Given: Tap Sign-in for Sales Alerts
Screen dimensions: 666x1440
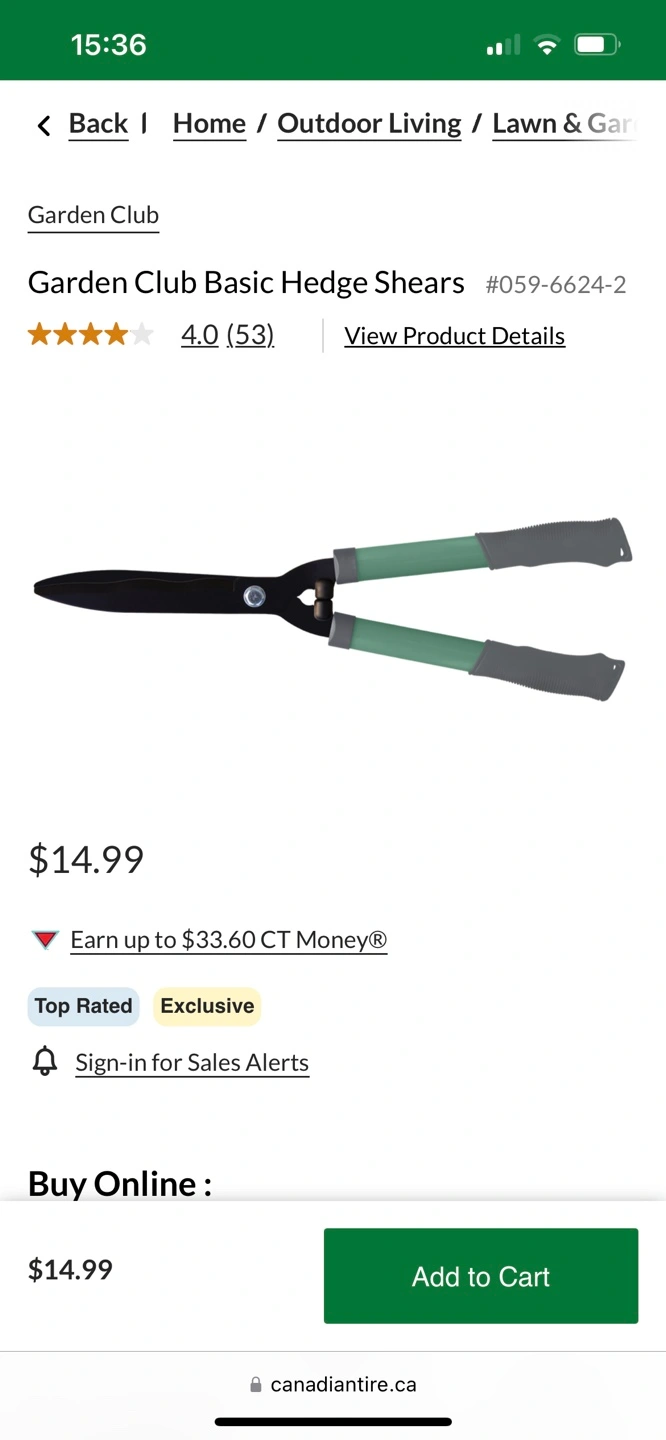Looking at the screenshot, I should pos(192,1063).
